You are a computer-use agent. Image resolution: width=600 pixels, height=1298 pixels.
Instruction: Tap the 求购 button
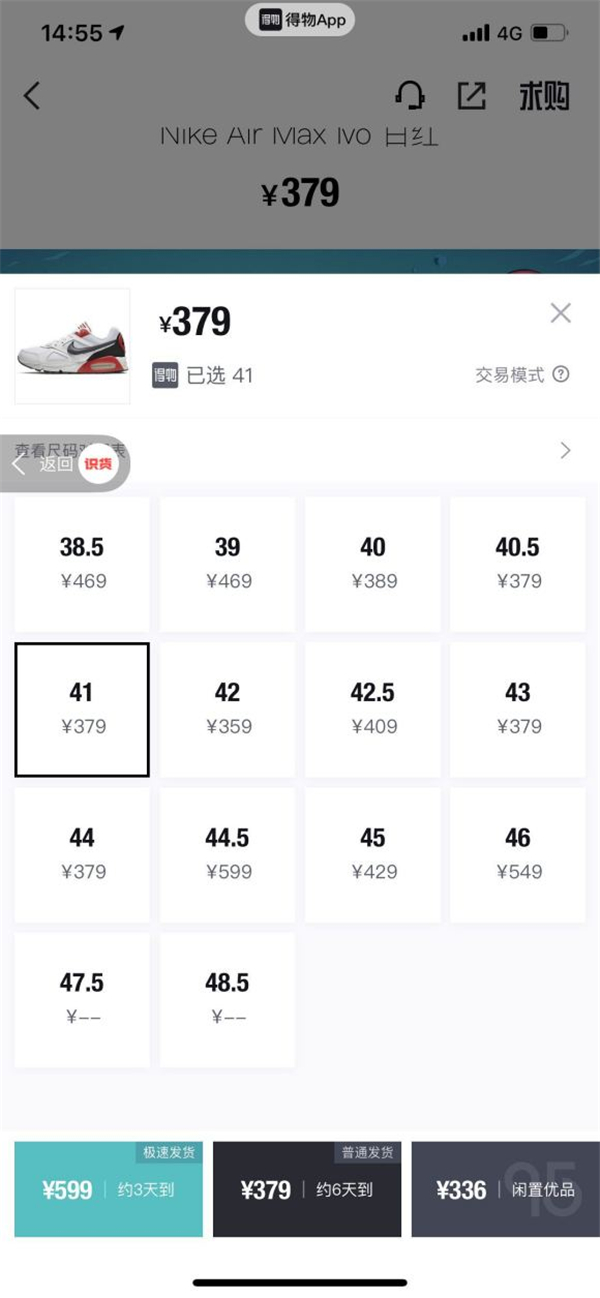pos(544,96)
